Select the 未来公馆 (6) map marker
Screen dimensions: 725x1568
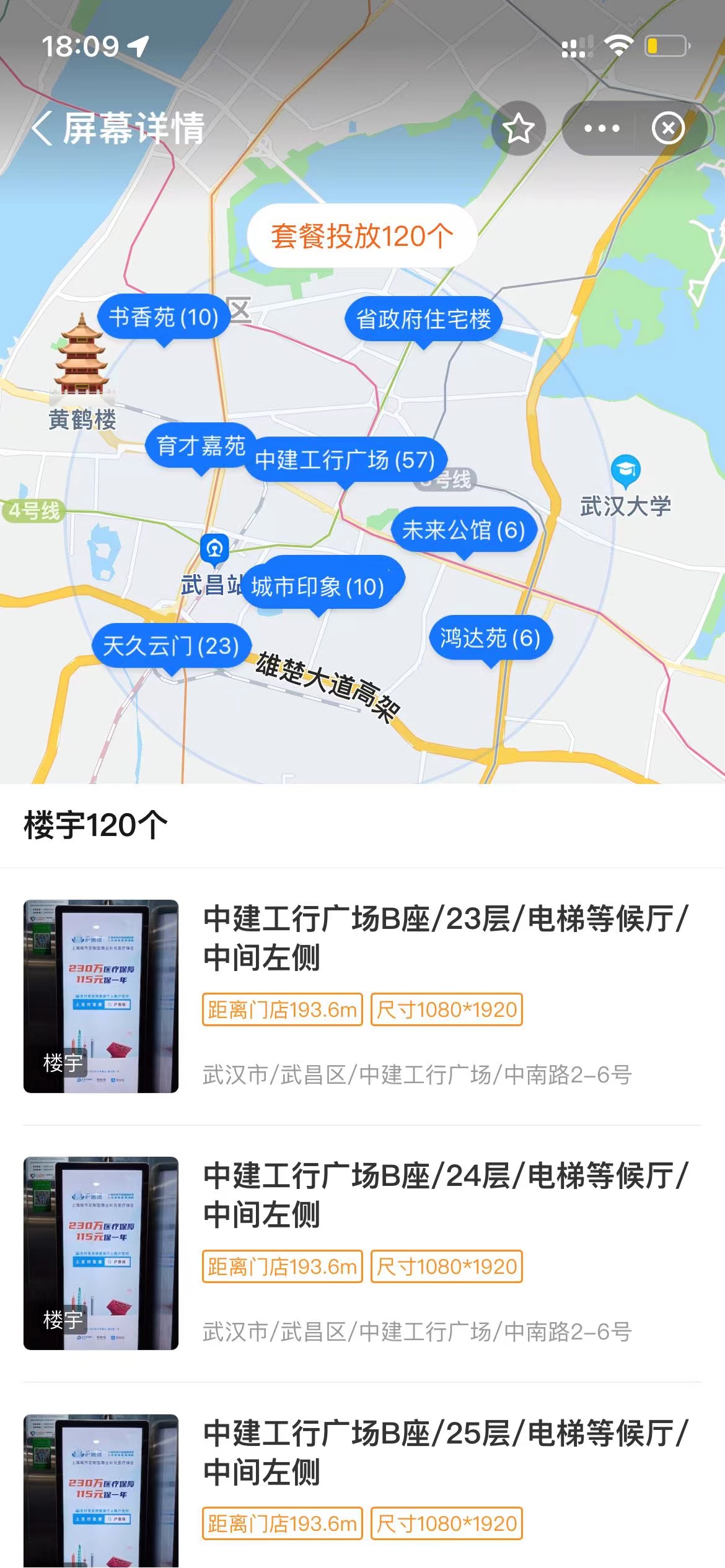click(x=464, y=530)
